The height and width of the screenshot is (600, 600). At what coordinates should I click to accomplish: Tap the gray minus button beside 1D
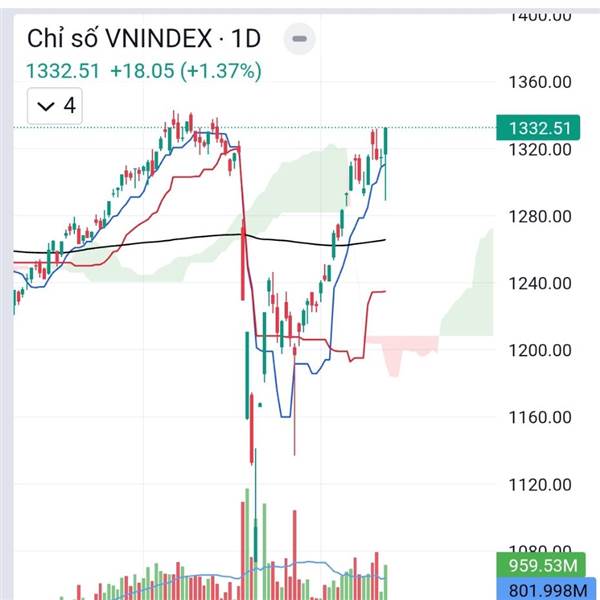pos(300,39)
